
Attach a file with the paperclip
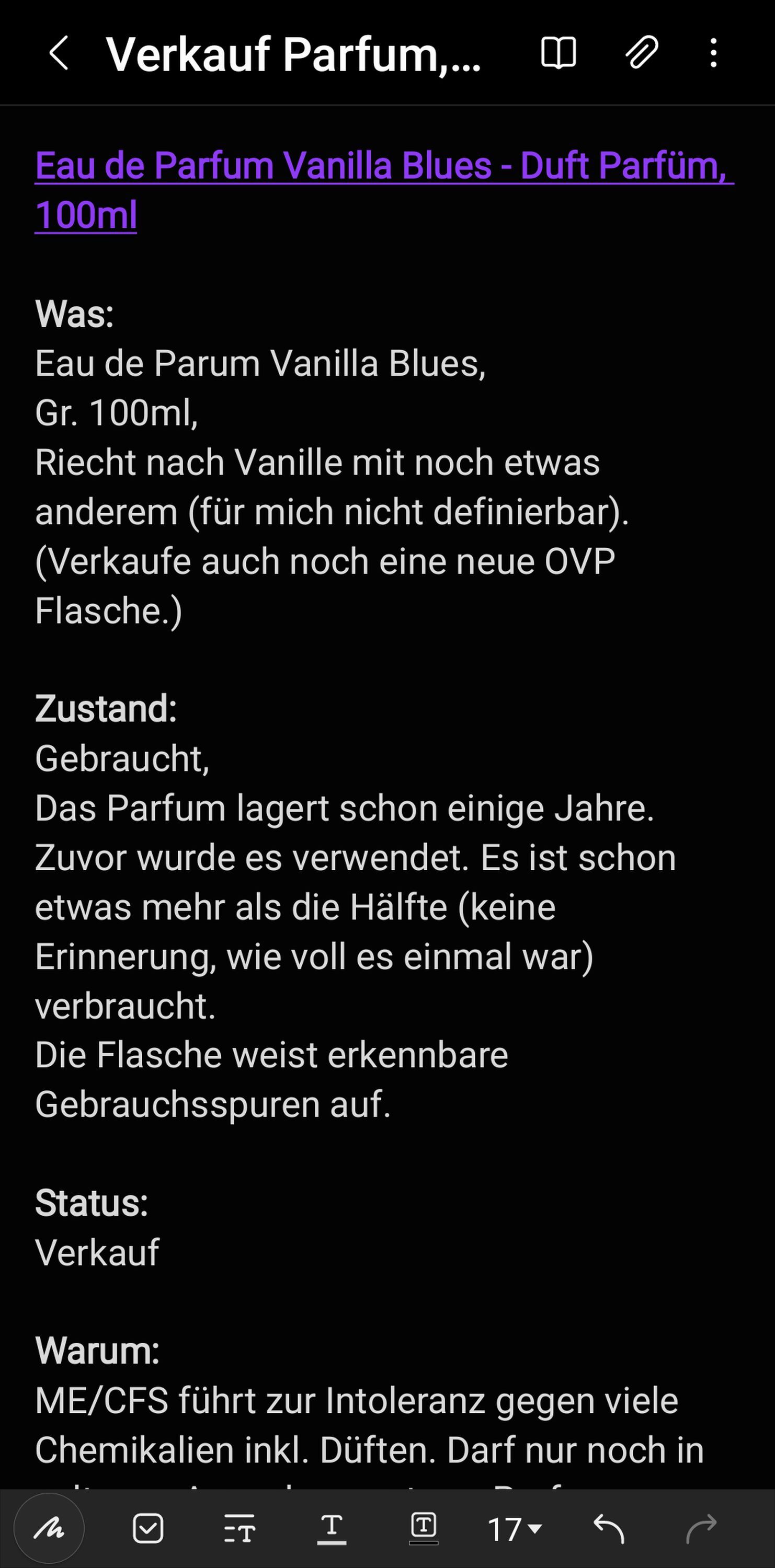642,53
